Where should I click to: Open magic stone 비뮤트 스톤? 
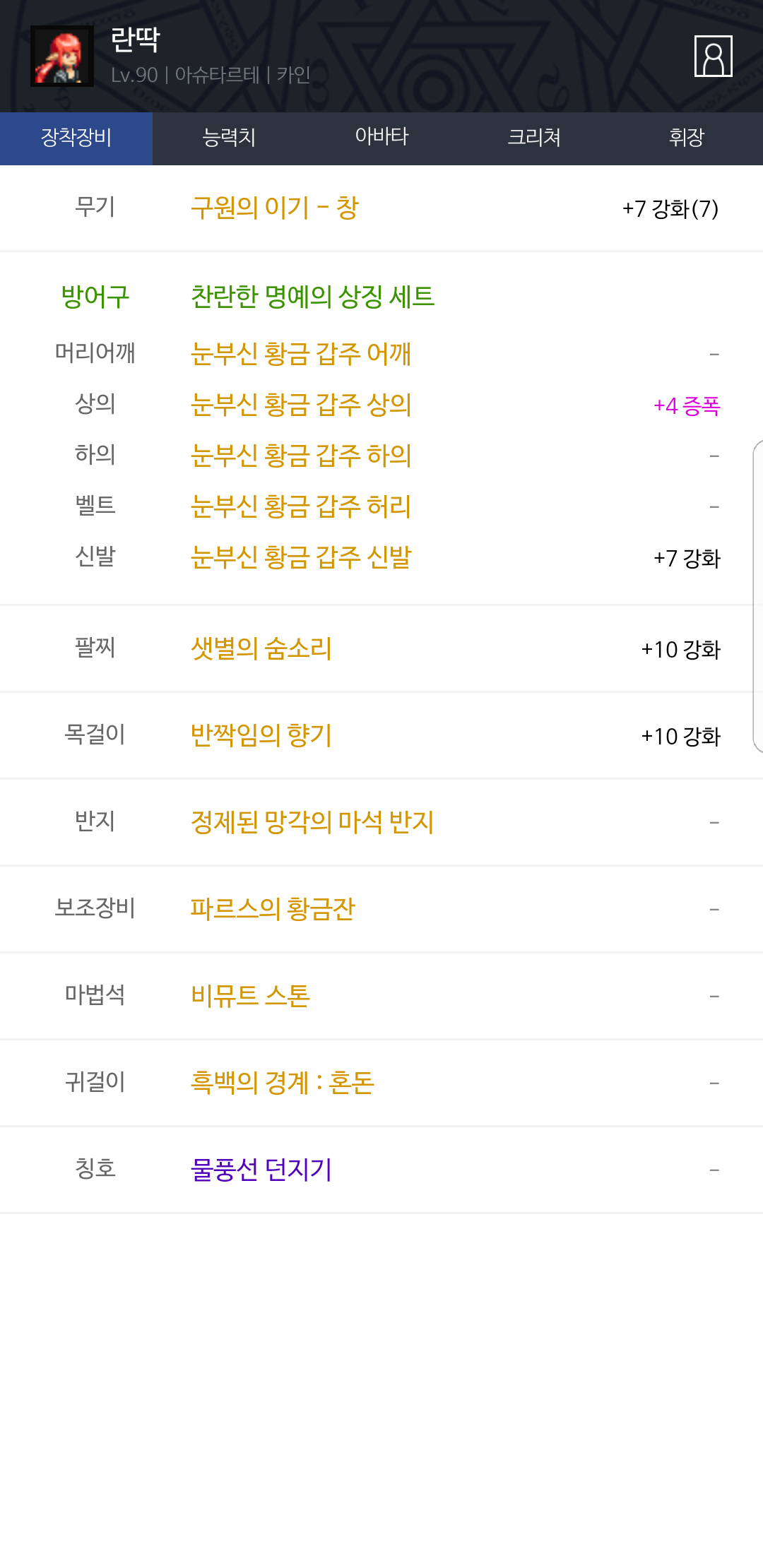click(x=250, y=996)
